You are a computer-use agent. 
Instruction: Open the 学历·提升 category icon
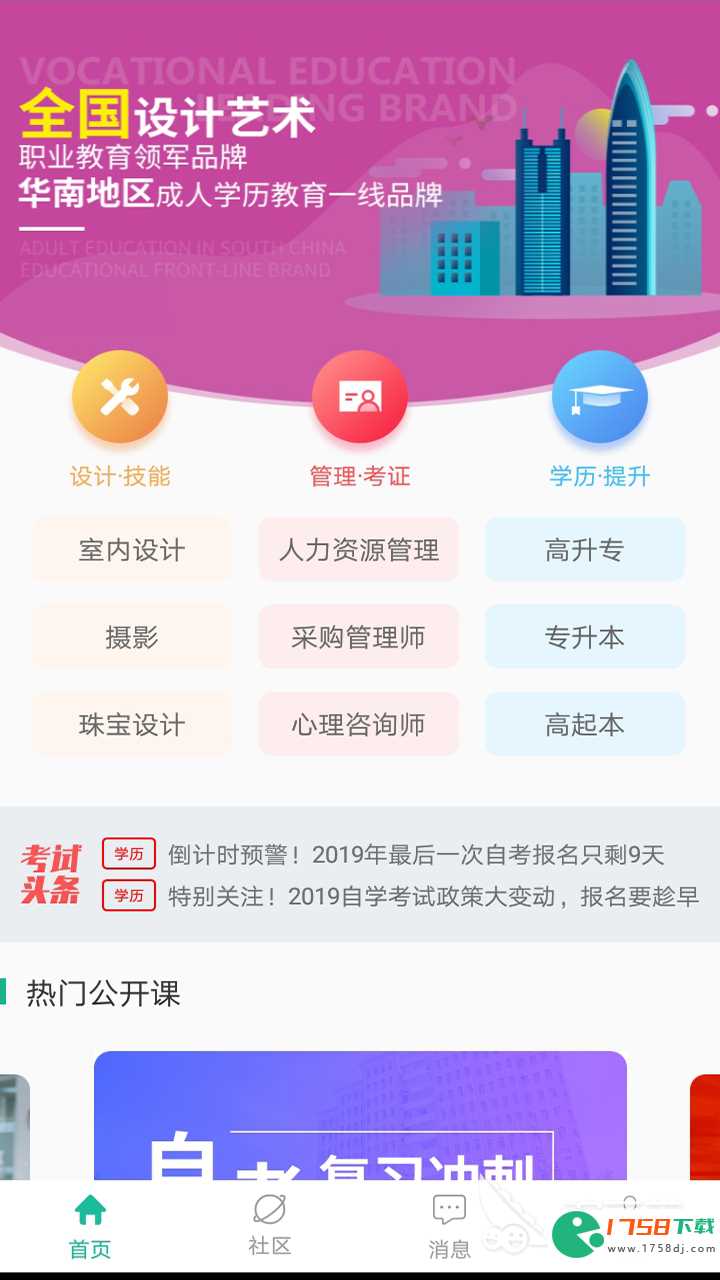[x=600, y=398]
